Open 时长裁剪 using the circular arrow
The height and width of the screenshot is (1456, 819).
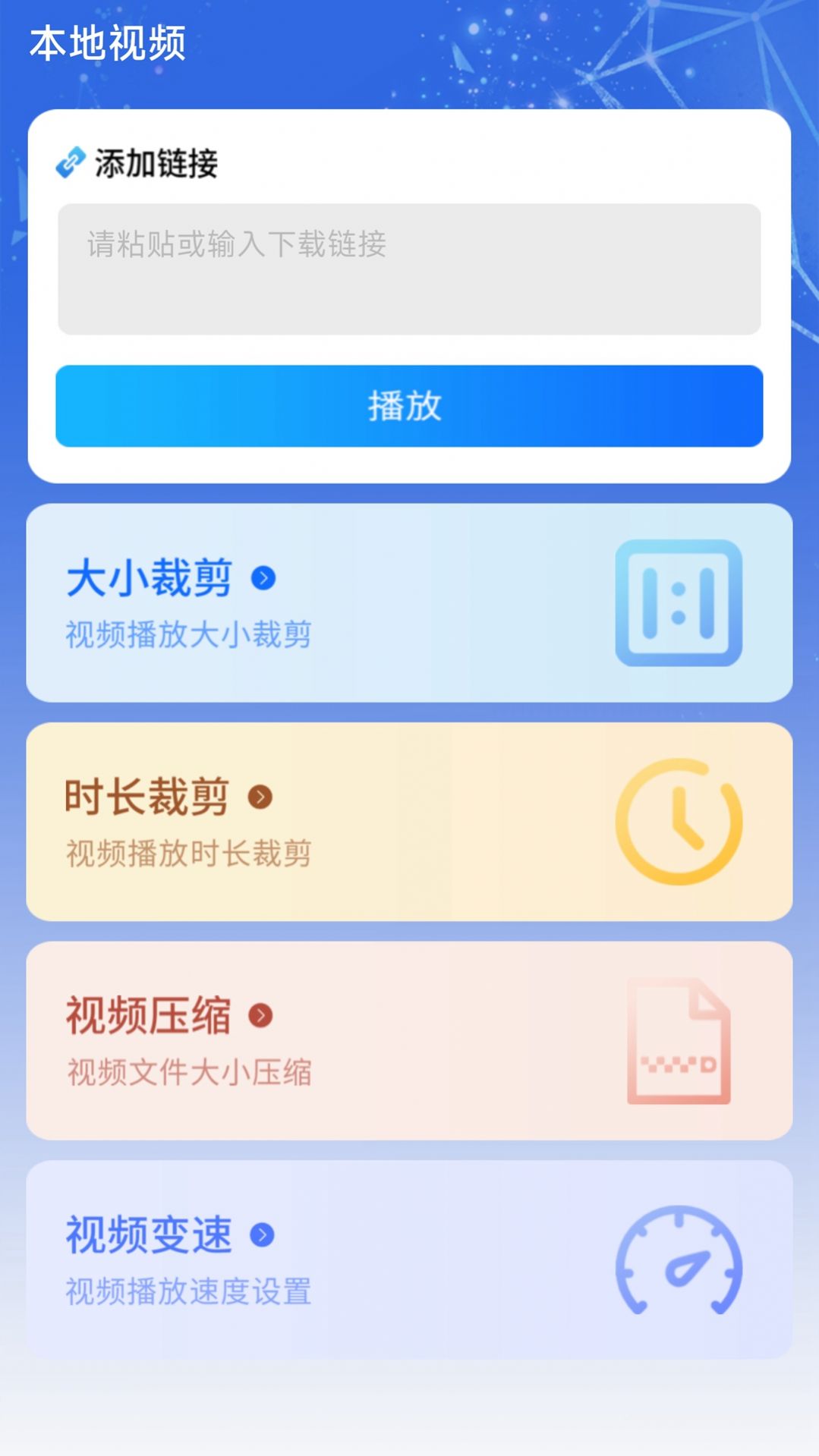click(x=262, y=797)
